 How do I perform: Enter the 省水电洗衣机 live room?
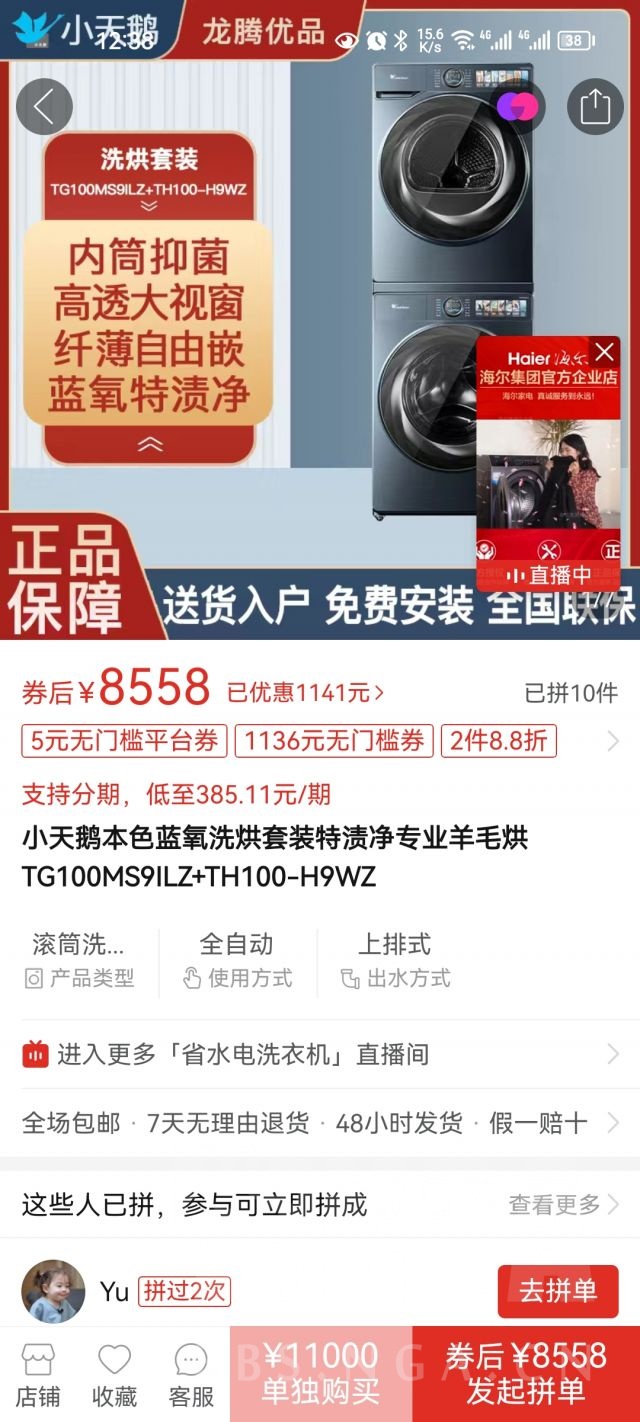320,1054
